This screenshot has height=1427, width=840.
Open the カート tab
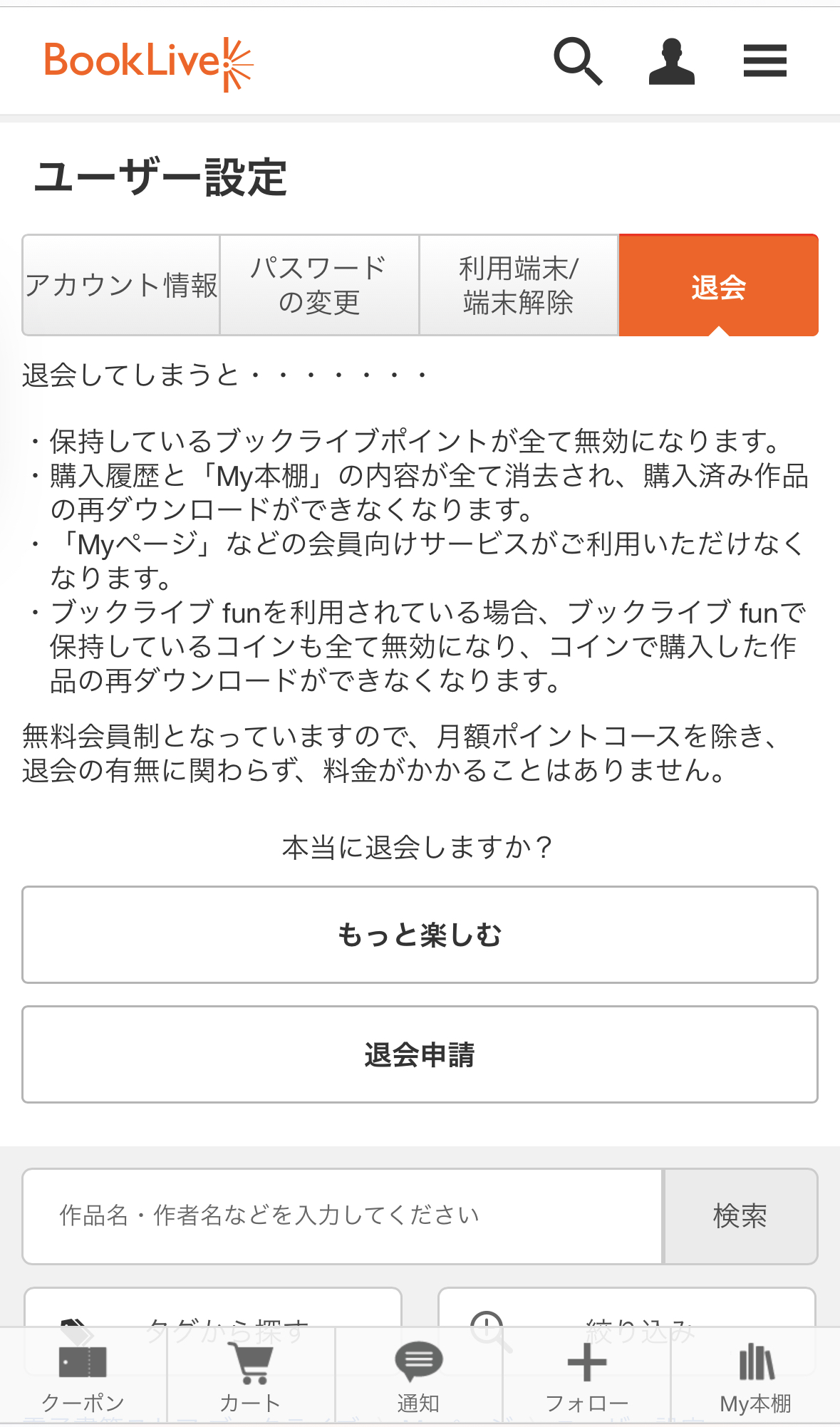click(251, 1376)
